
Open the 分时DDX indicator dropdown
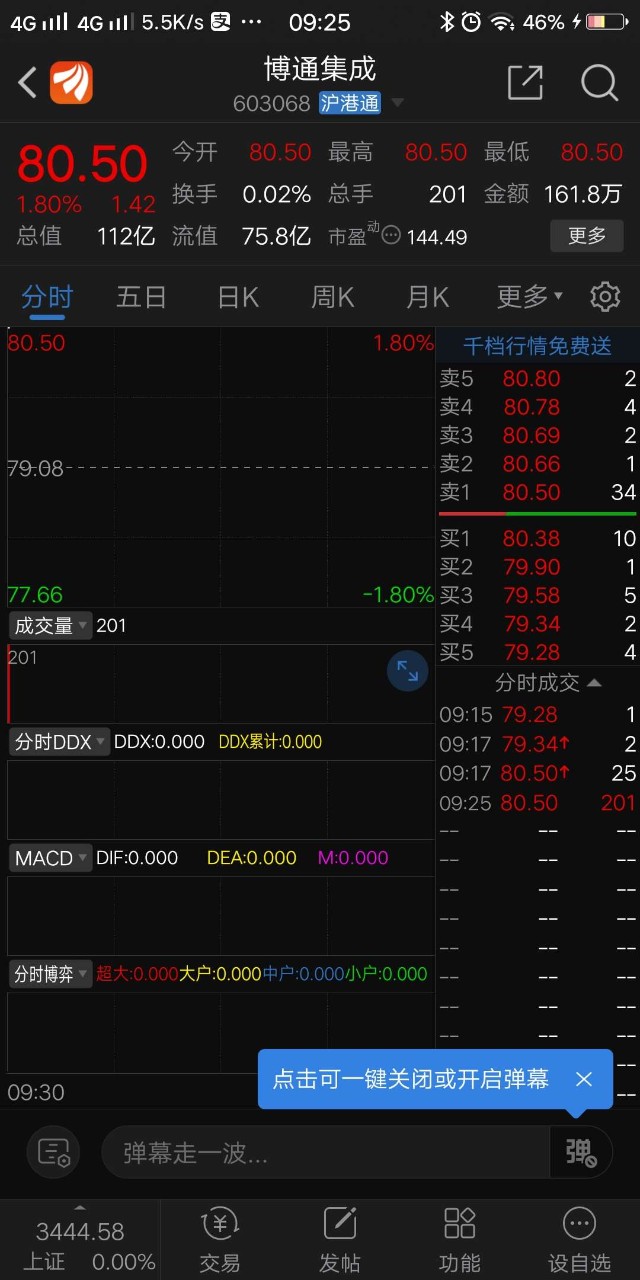59,742
